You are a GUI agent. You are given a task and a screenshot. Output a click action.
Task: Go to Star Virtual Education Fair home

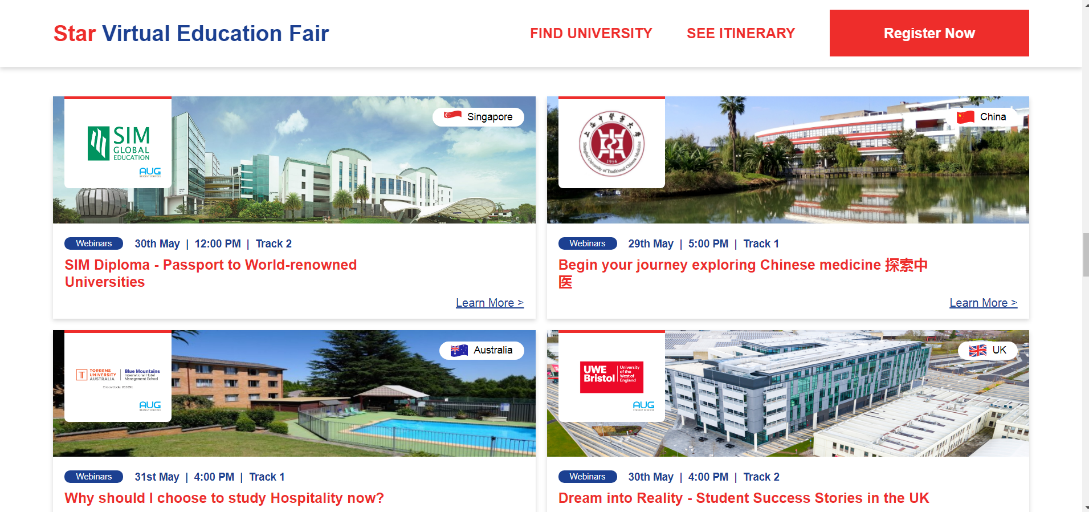pos(191,34)
